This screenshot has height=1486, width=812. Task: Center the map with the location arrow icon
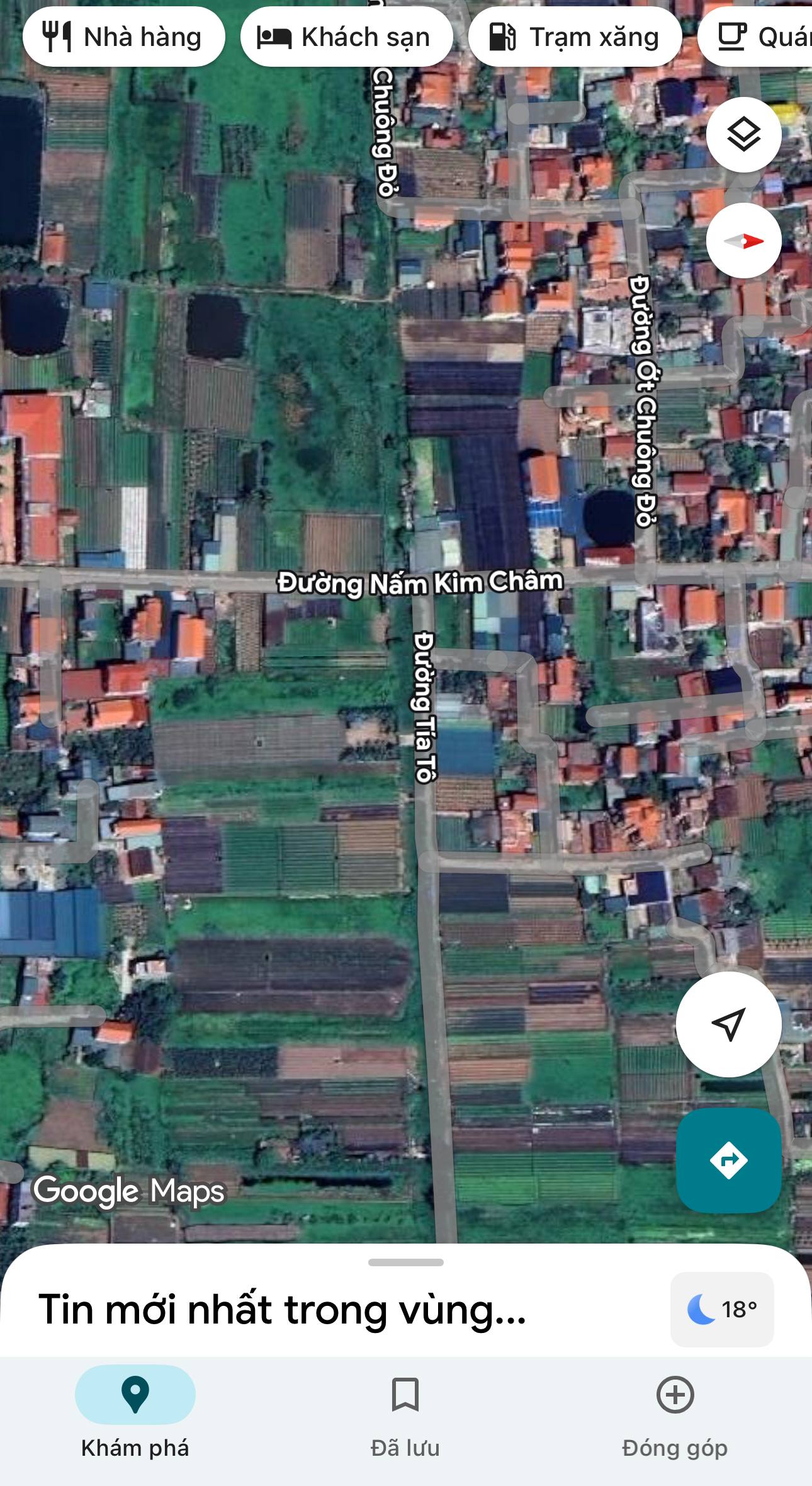click(728, 1023)
